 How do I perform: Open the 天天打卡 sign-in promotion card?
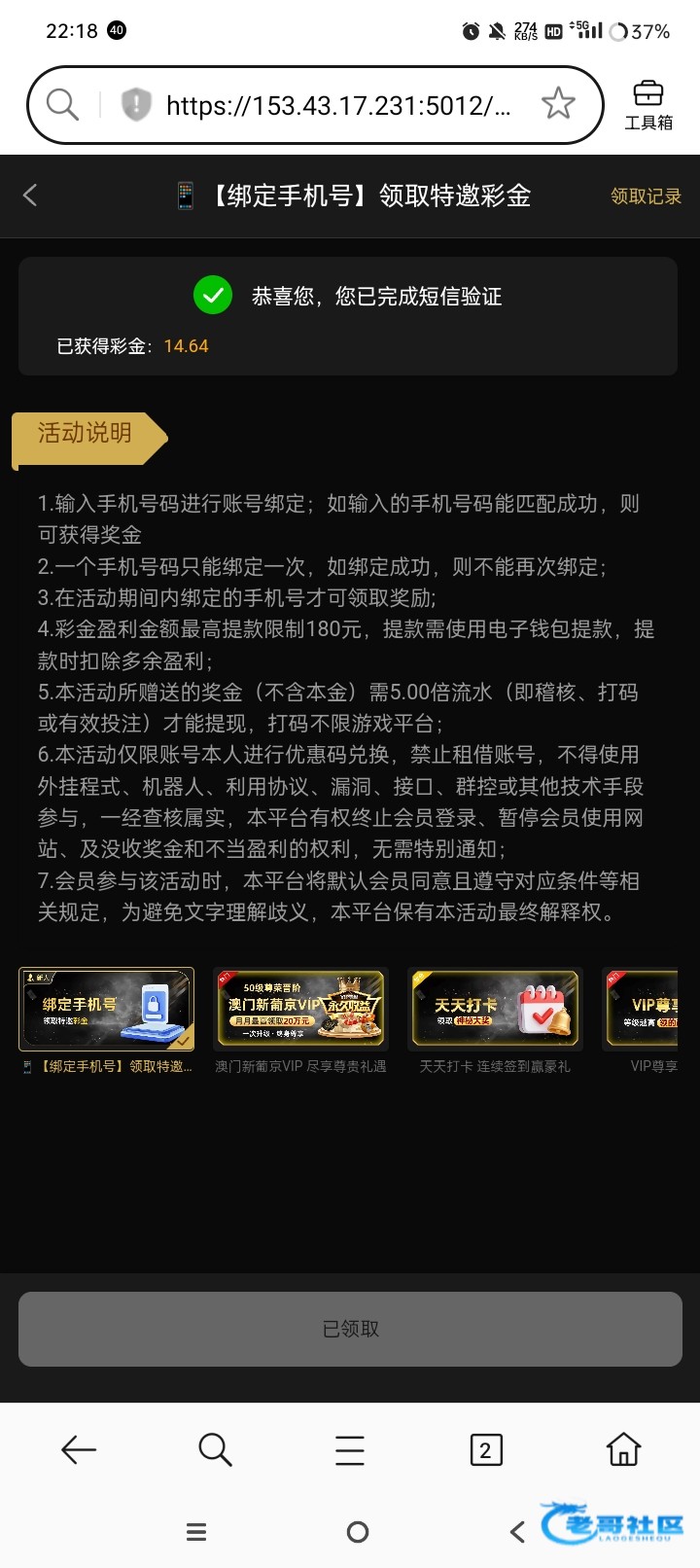point(496,1021)
